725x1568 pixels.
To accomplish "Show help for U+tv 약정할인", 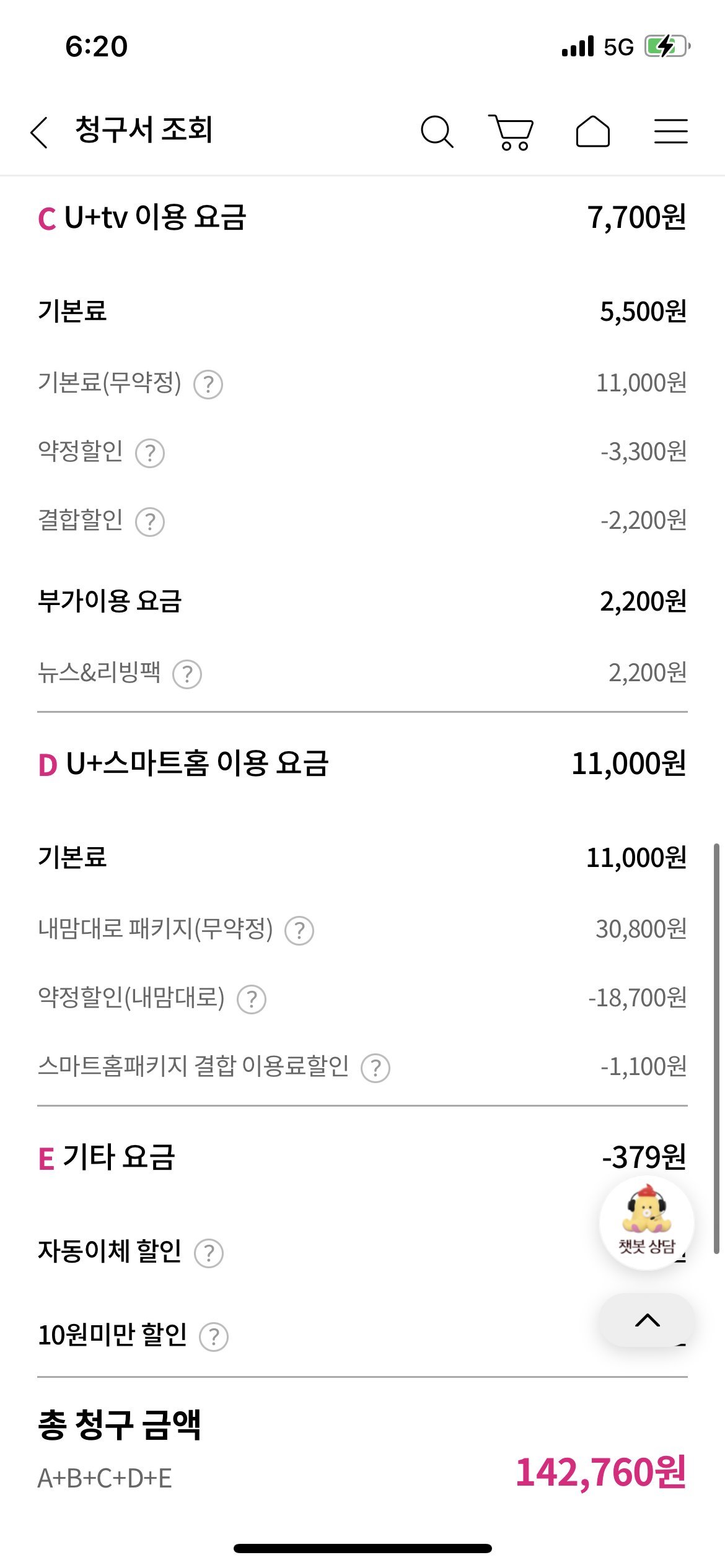I will click(150, 453).
